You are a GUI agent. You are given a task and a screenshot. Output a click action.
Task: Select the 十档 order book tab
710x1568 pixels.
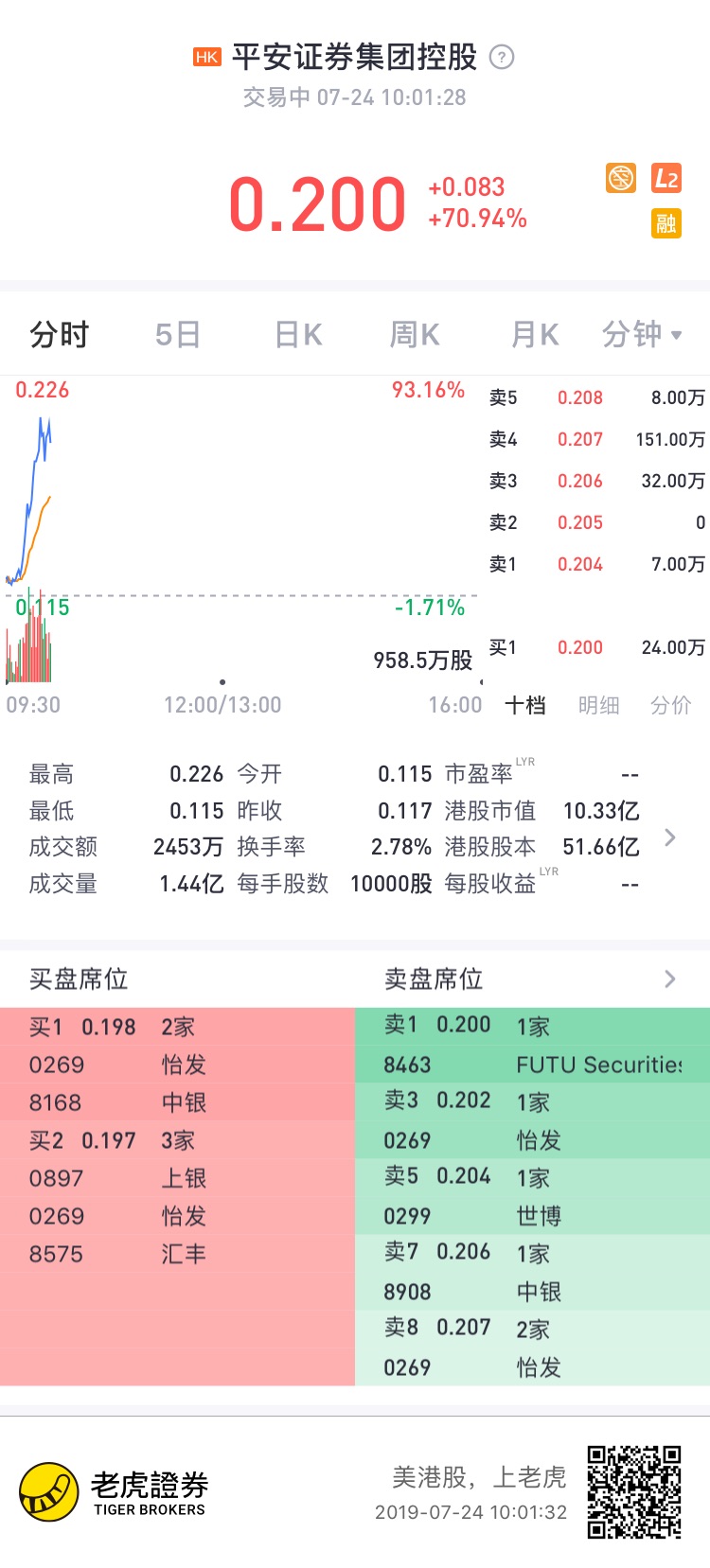[x=525, y=705]
